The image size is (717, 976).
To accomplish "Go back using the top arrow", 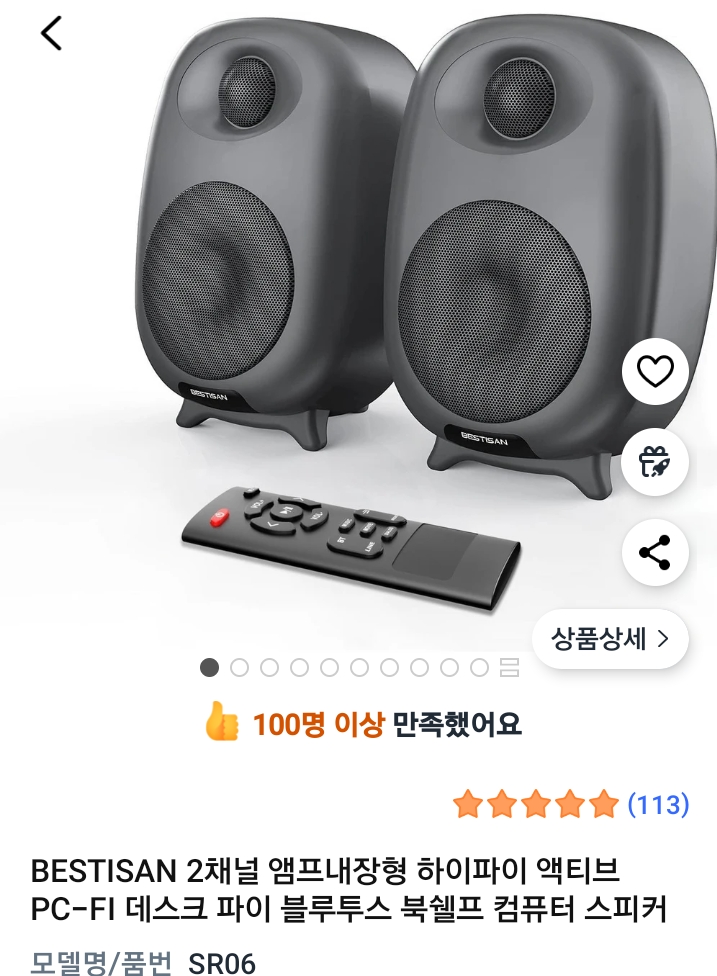I will click(51, 34).
